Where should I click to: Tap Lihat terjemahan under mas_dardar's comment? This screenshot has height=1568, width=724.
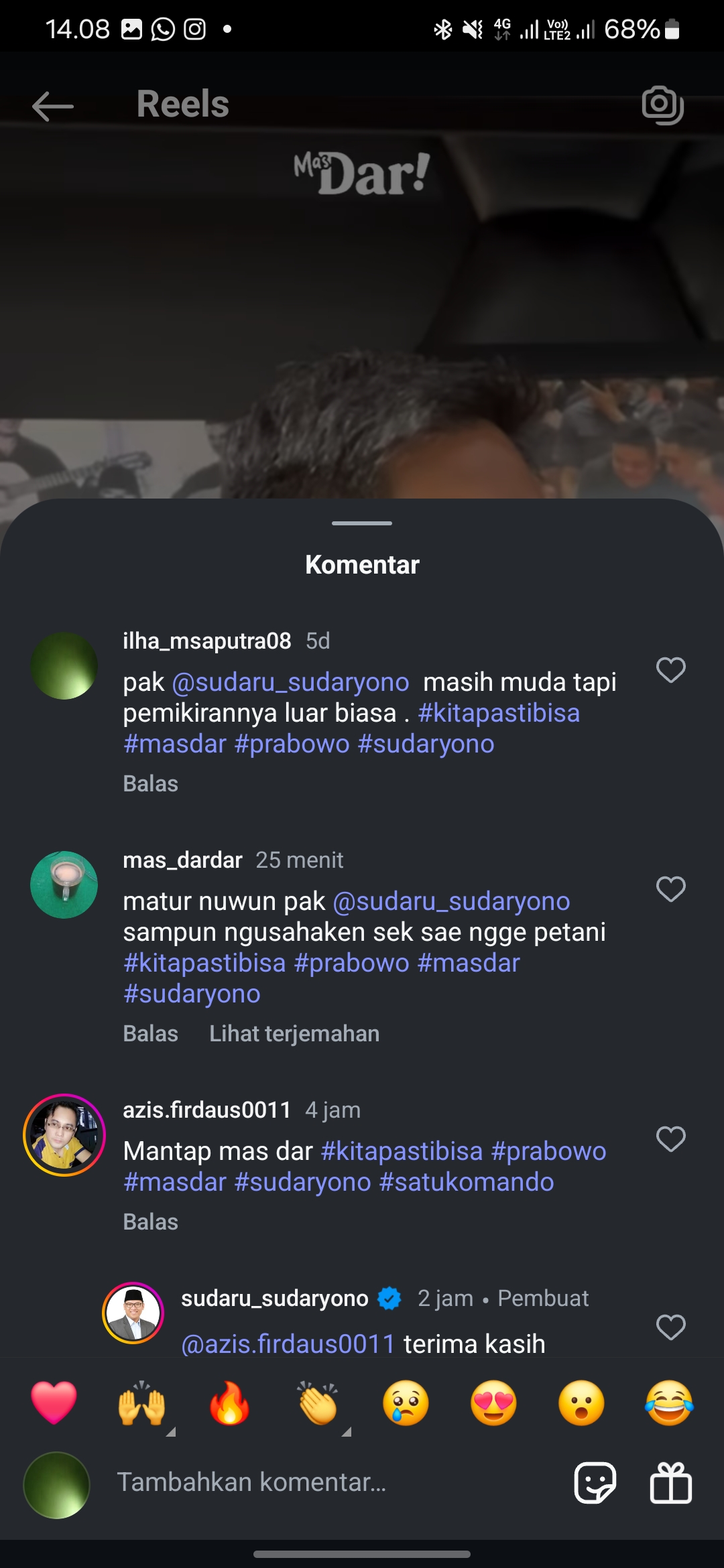click(294, 1033)
